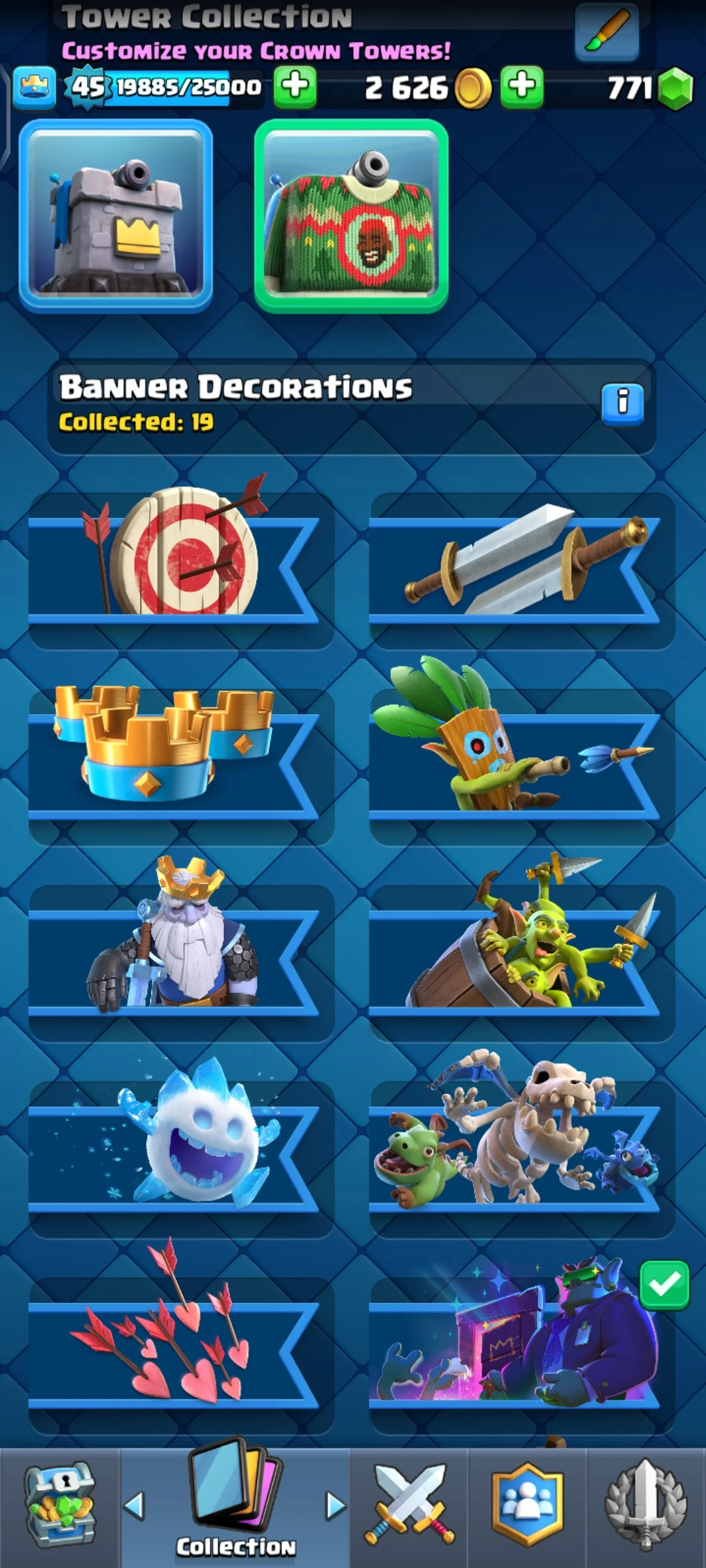Go to the sword-and-laurel events tab
This screenshot has height=1568, width=706.
pyautogui.click(x=646, y=1506)
